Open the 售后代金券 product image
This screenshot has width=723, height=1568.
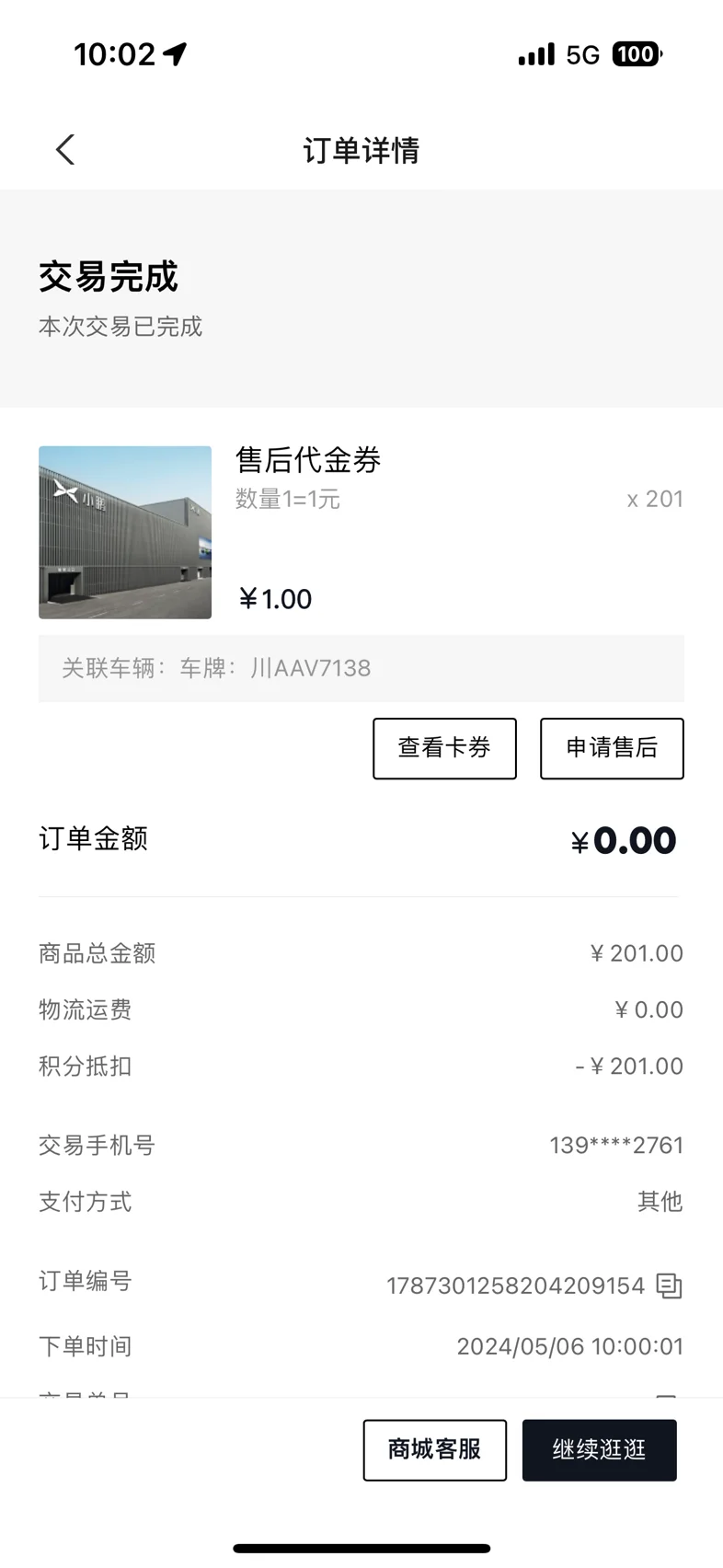point(125,532)
